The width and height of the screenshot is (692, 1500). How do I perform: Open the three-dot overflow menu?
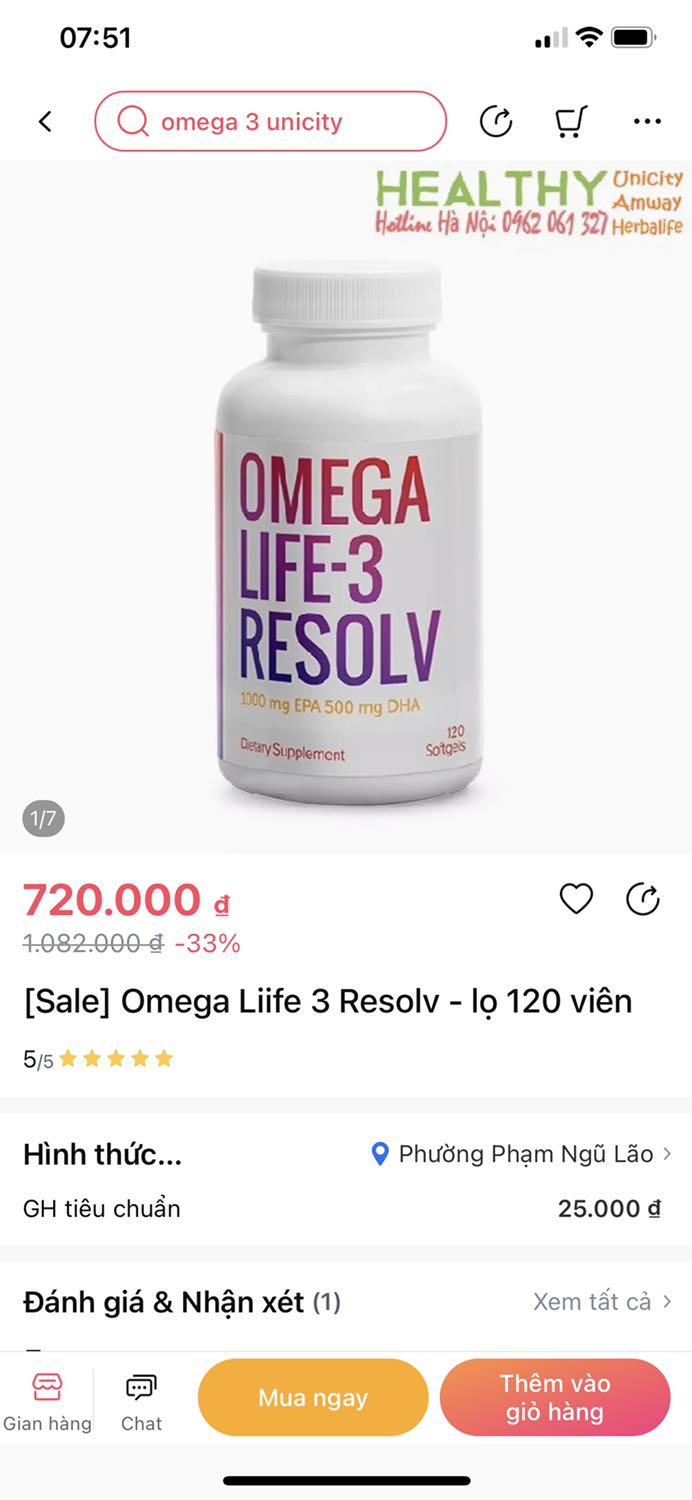(x=647, y=122)
